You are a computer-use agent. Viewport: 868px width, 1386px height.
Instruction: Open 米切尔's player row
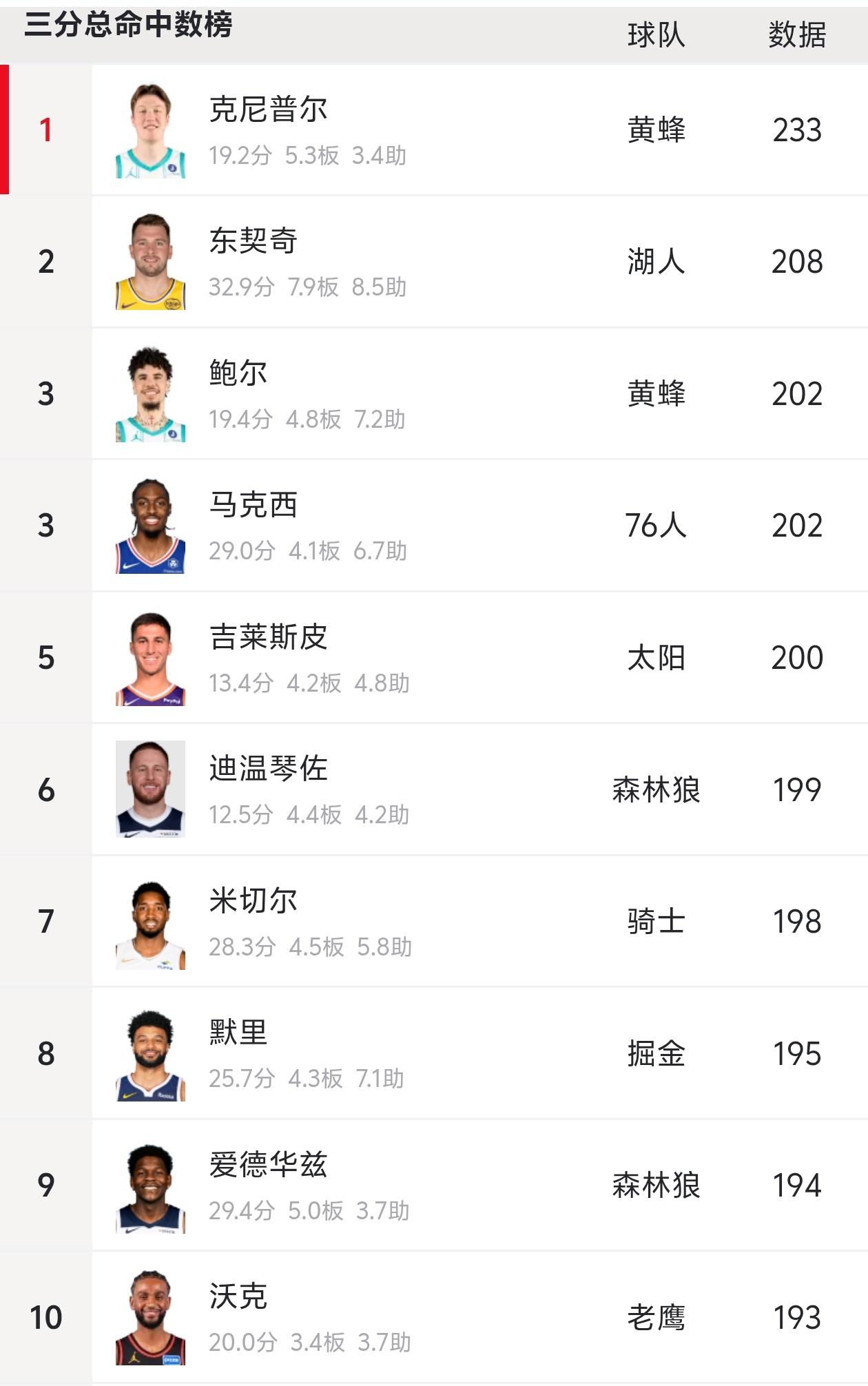coord(254,902)
